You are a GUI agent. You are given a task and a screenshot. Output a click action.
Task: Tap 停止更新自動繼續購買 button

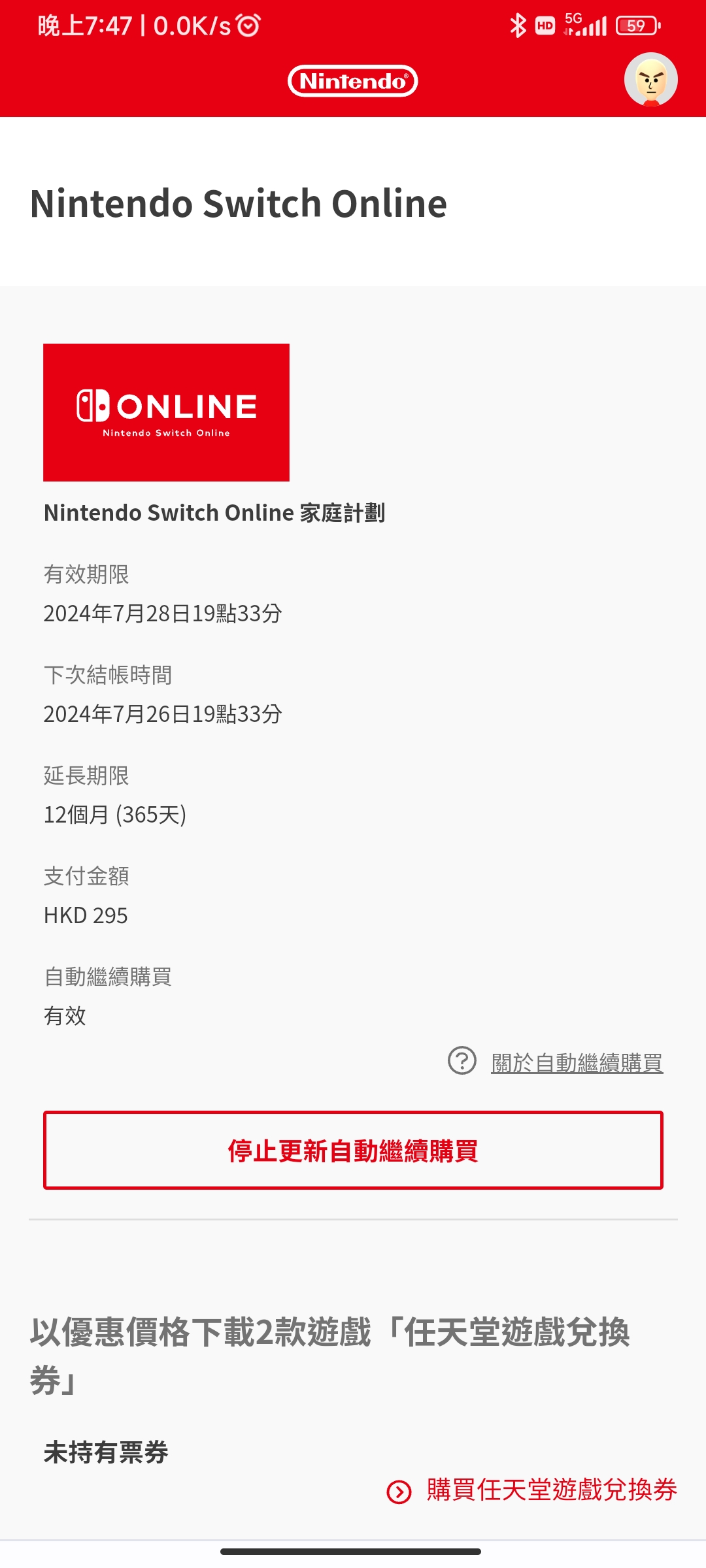coord(353,1151)
